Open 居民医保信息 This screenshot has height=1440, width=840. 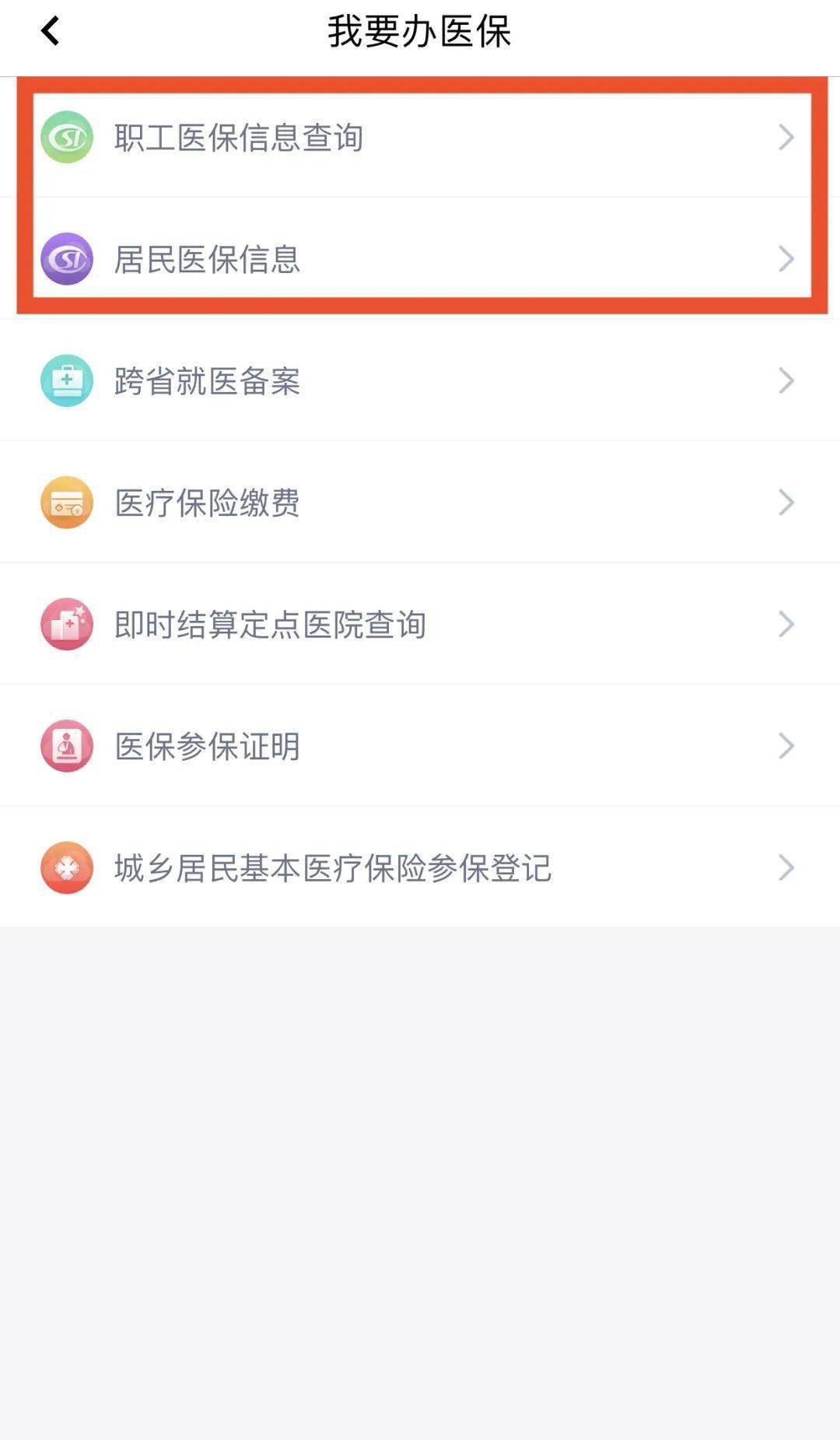208,259
